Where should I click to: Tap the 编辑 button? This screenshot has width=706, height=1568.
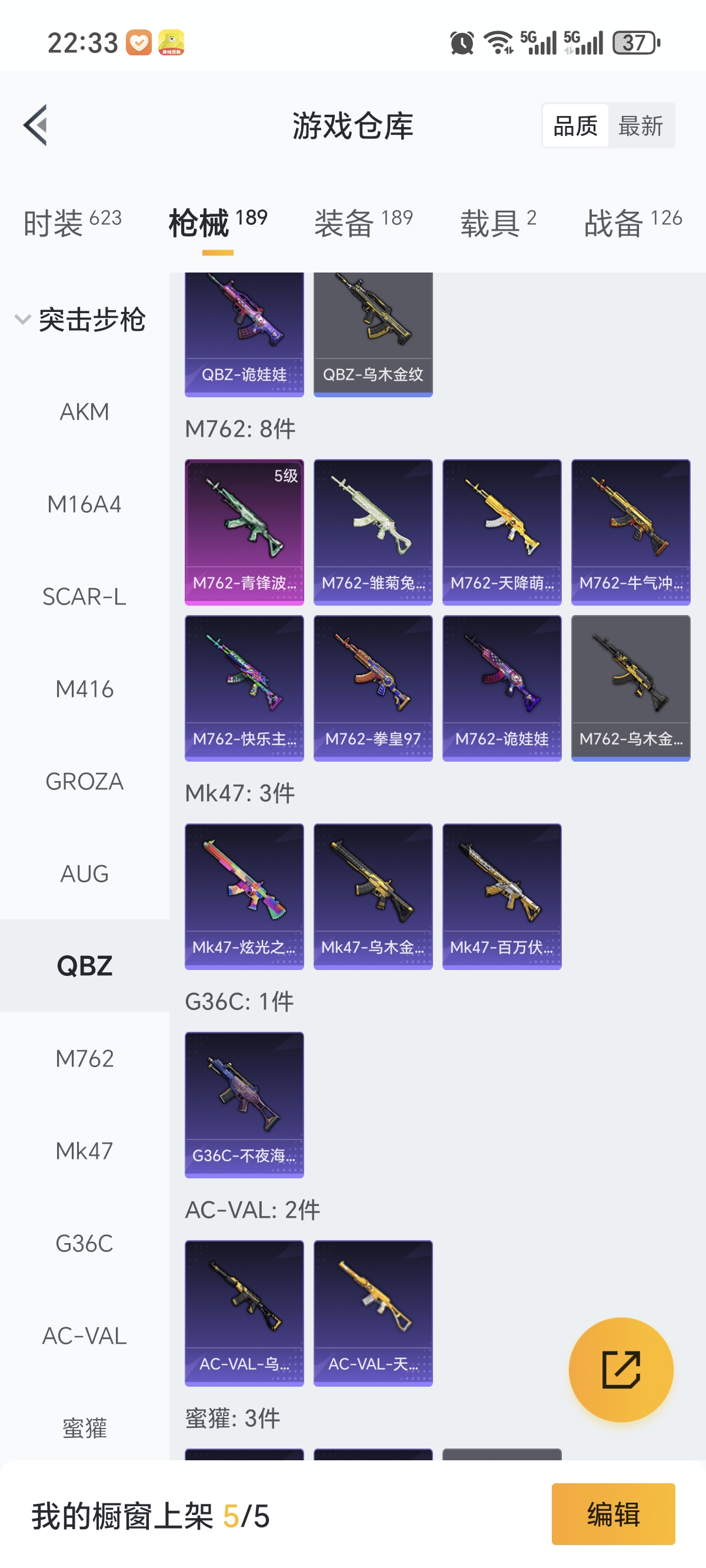click(x=613, y=1514)
